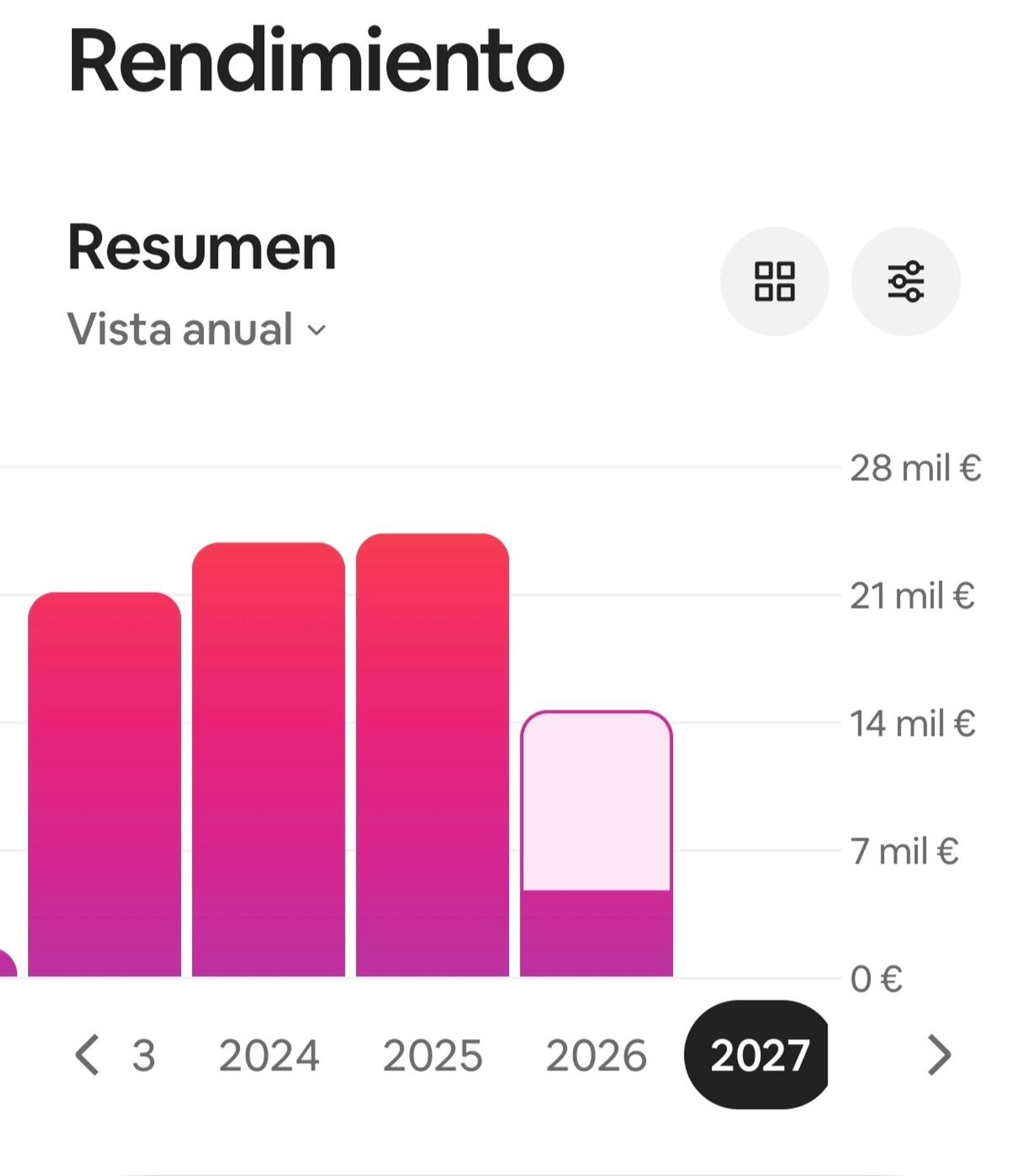Go to previous years with left arrow

click(x=88, y=1055)
